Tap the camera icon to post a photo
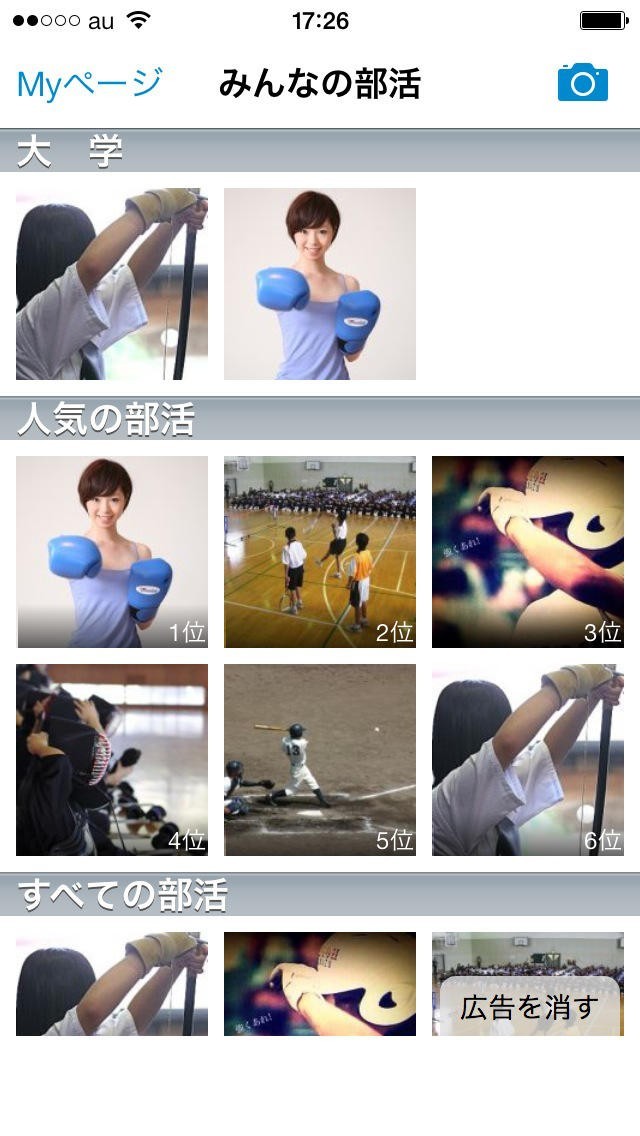This screenshot has height=1136, width=640. (x=582, y=83)
